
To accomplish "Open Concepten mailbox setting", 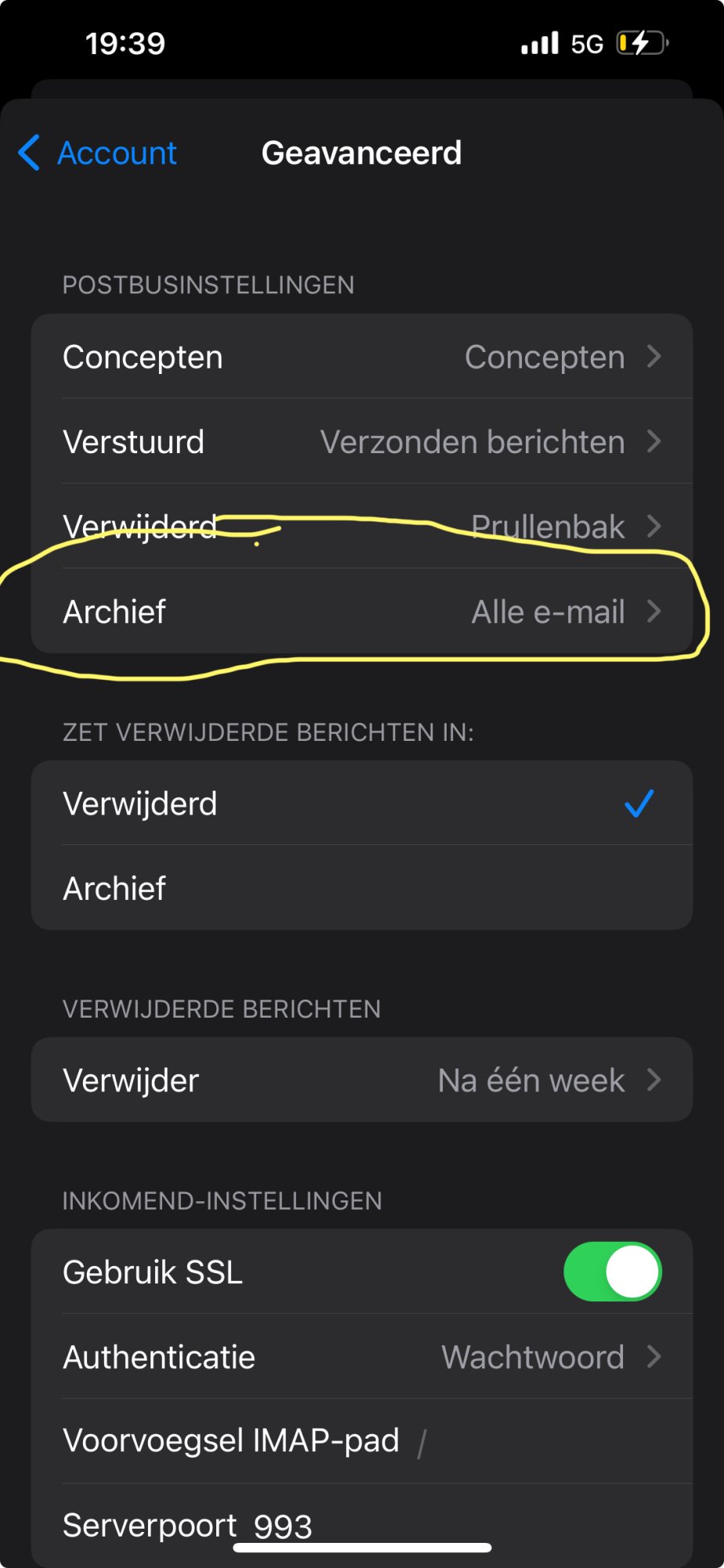I will (361, 357).
